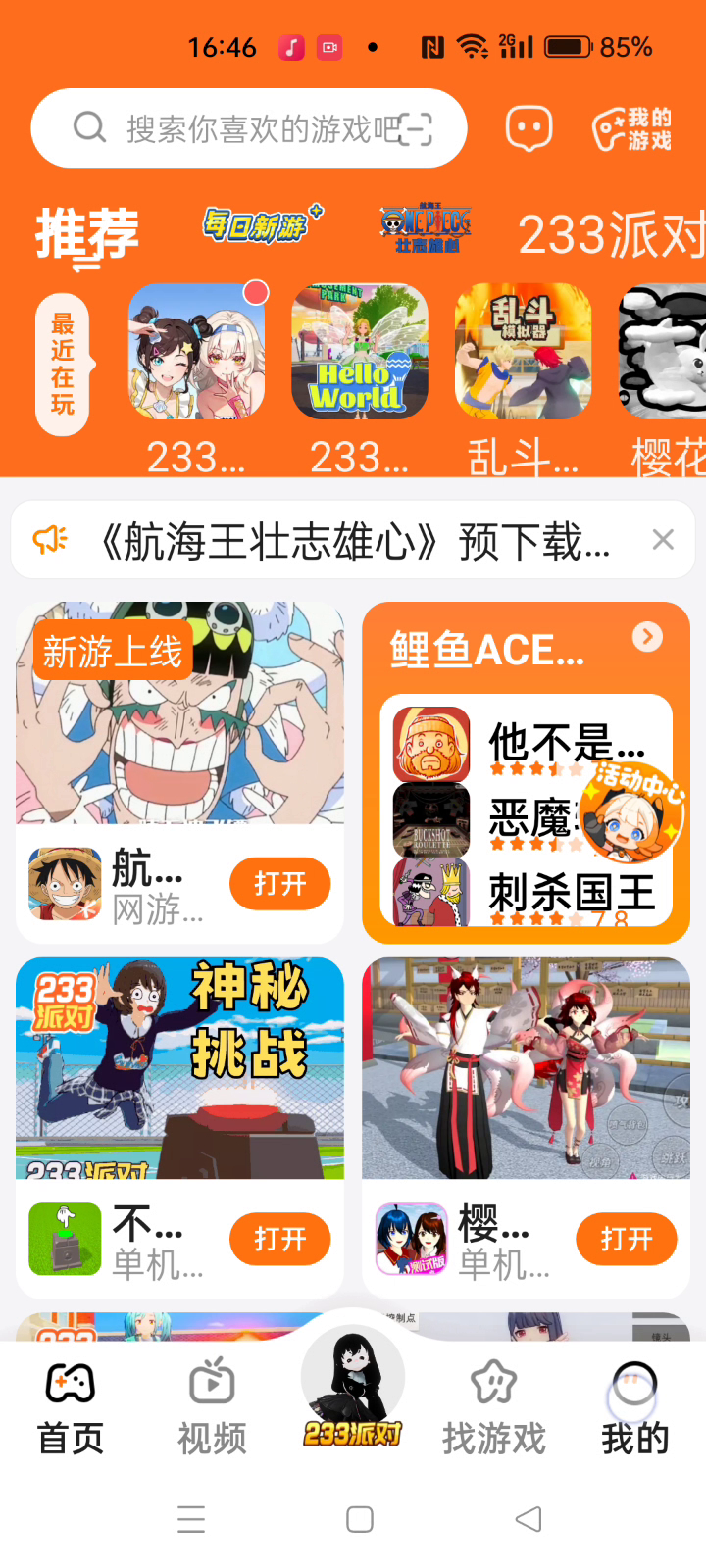Open 我的游戏 (My Games)
This screenshot has width=706, height=1568.
click(x=632, y=129)
